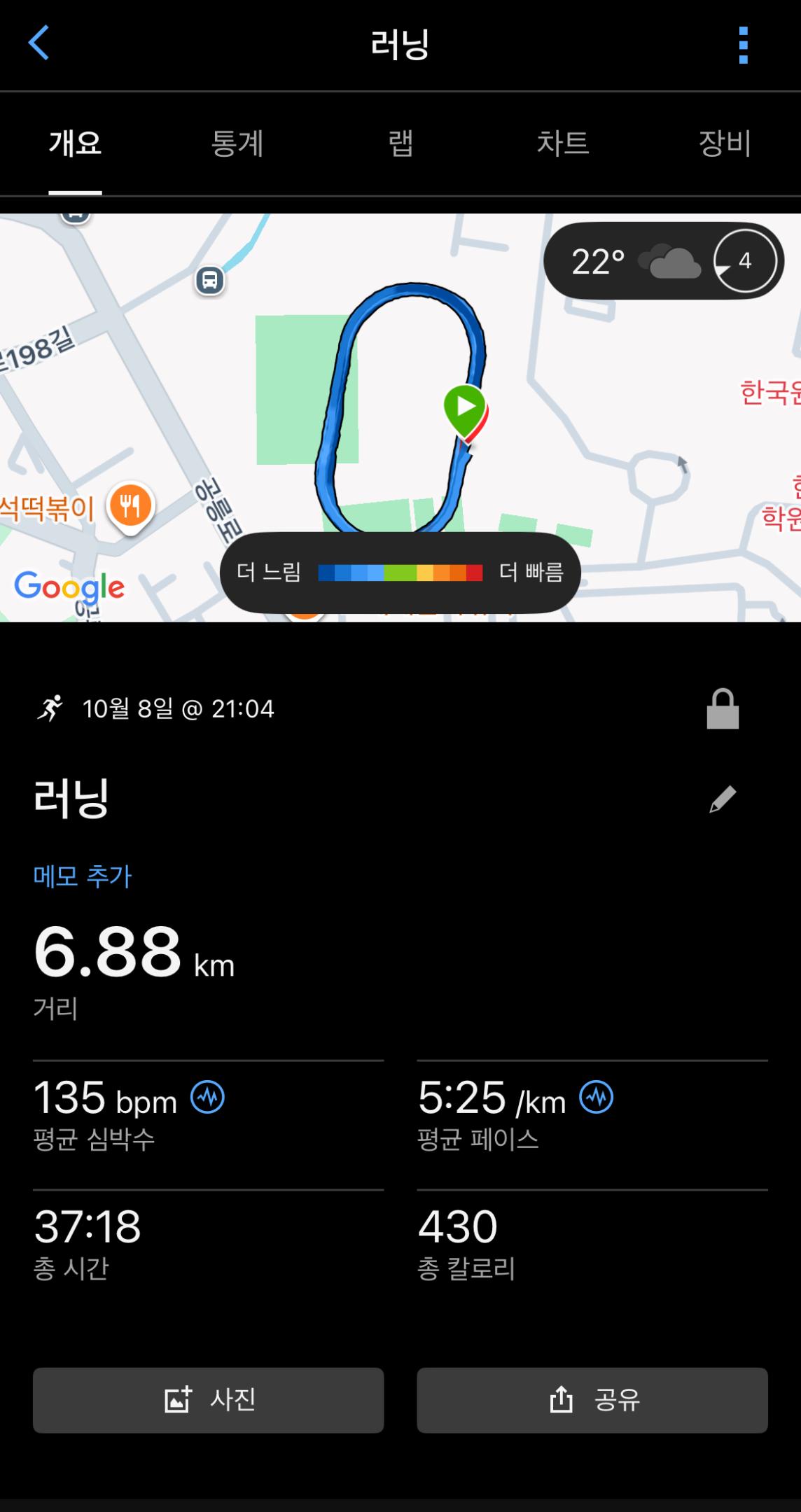Viewport: 801px width, 1512px height.
Task: Open the three-dot overflow menu
Action: click(x=743, y=45)
